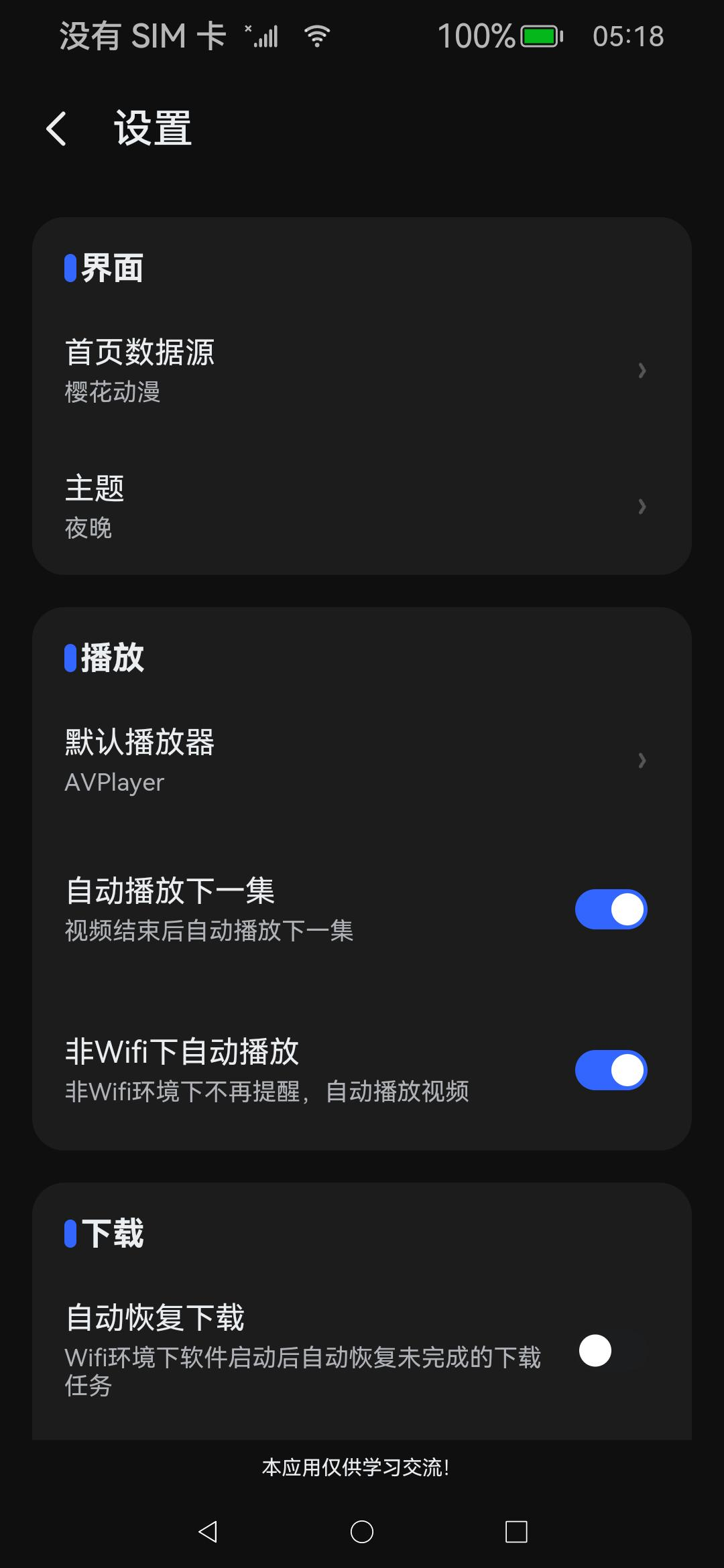Go back from the 设置 page
The height and width of the screenshot is (1568, 724).
pos(56,129)
